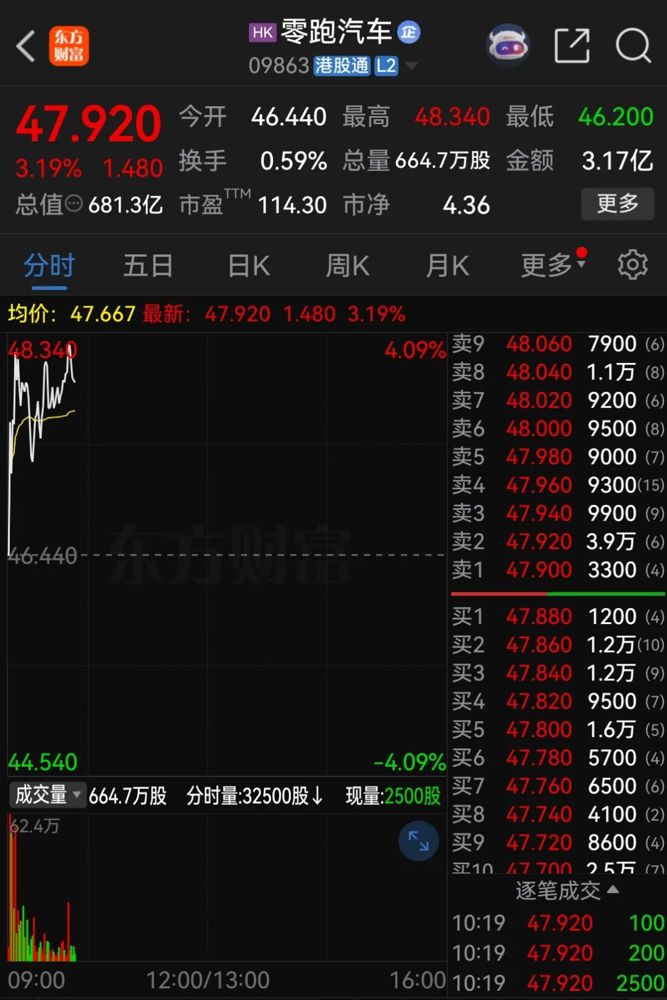The width and height of the screenshot is (667, 1000).
Task: Select the 买1 bid price 47.880
Action: click(x=539, y=617)
